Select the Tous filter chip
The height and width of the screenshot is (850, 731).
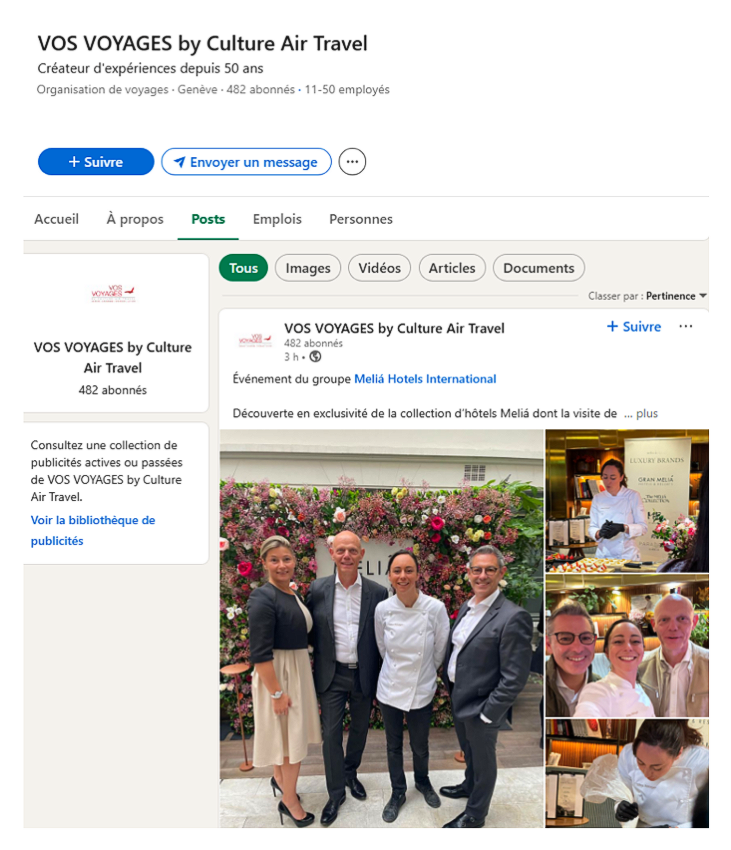point(243,268)
